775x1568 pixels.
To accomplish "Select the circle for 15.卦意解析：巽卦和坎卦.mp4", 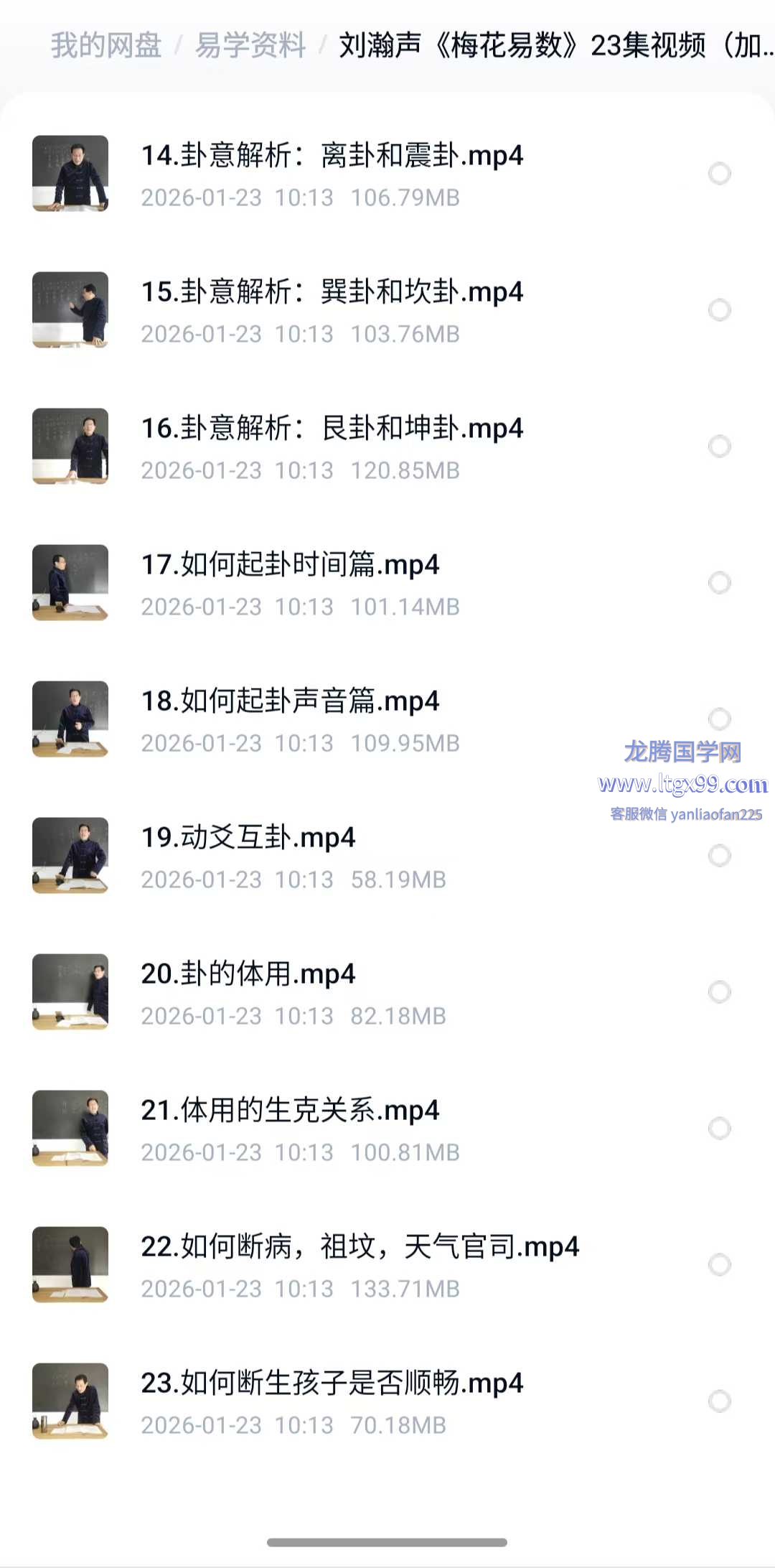I will click(719, 310).
